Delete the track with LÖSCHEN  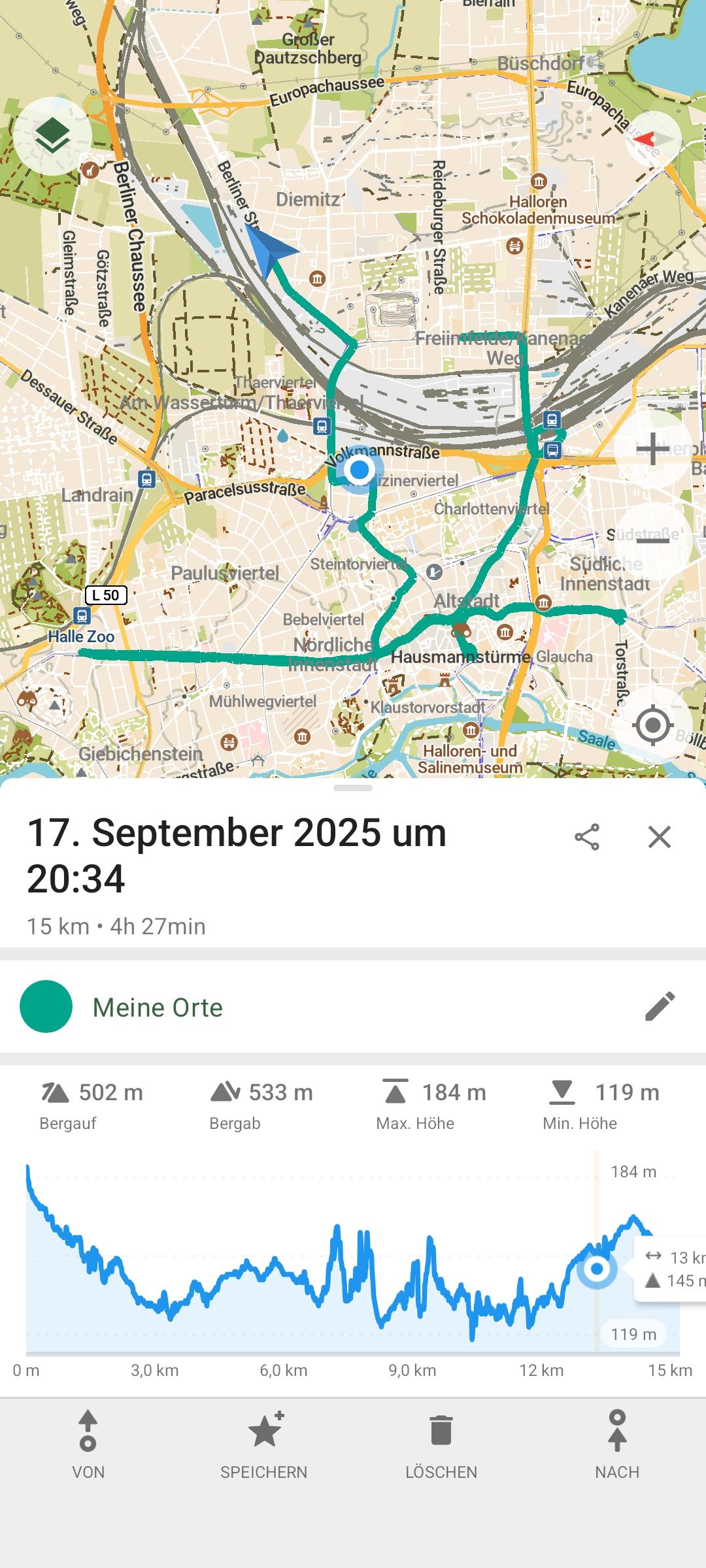[441, 1445]
